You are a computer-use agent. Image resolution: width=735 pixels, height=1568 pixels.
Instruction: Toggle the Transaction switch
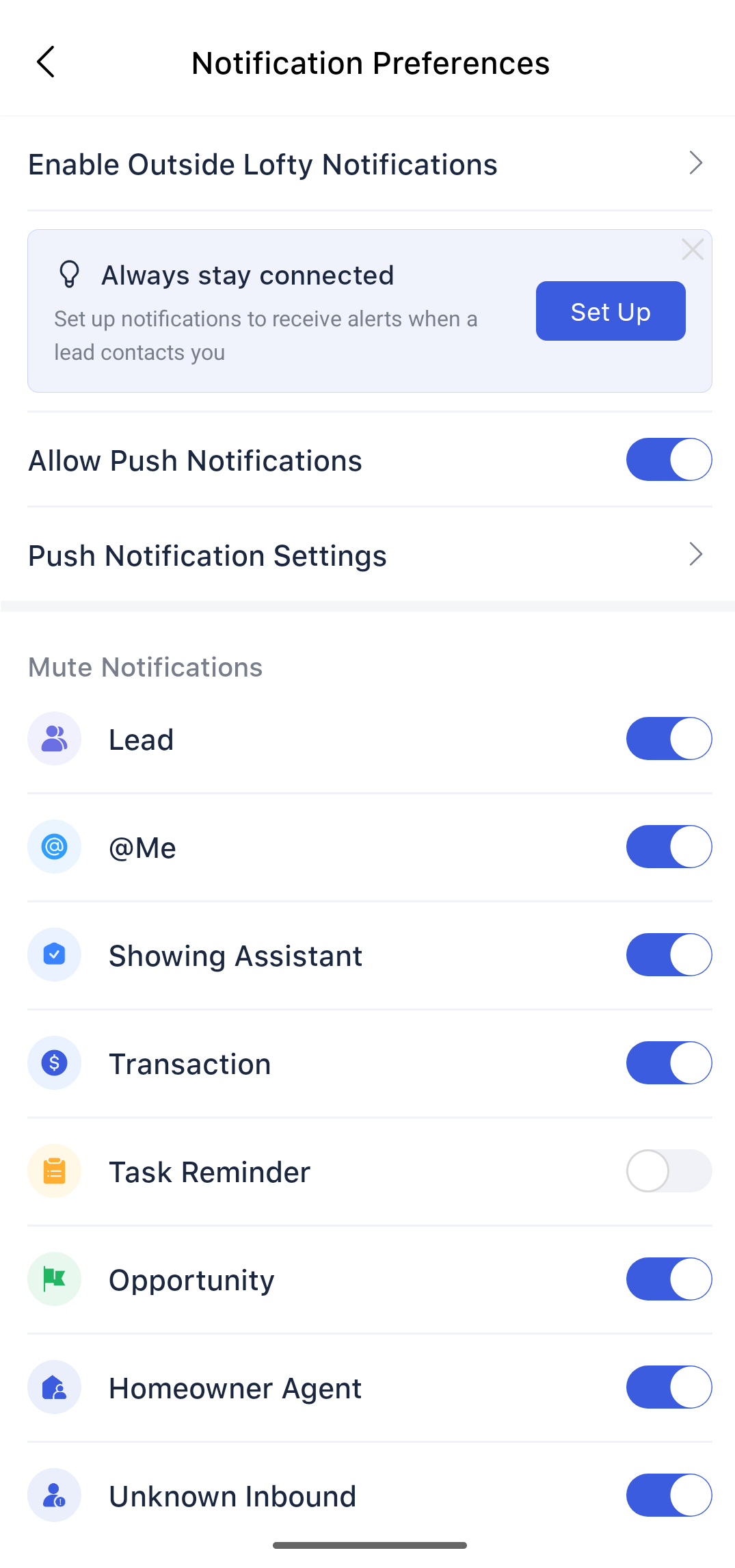click(x=668, y=1063)
